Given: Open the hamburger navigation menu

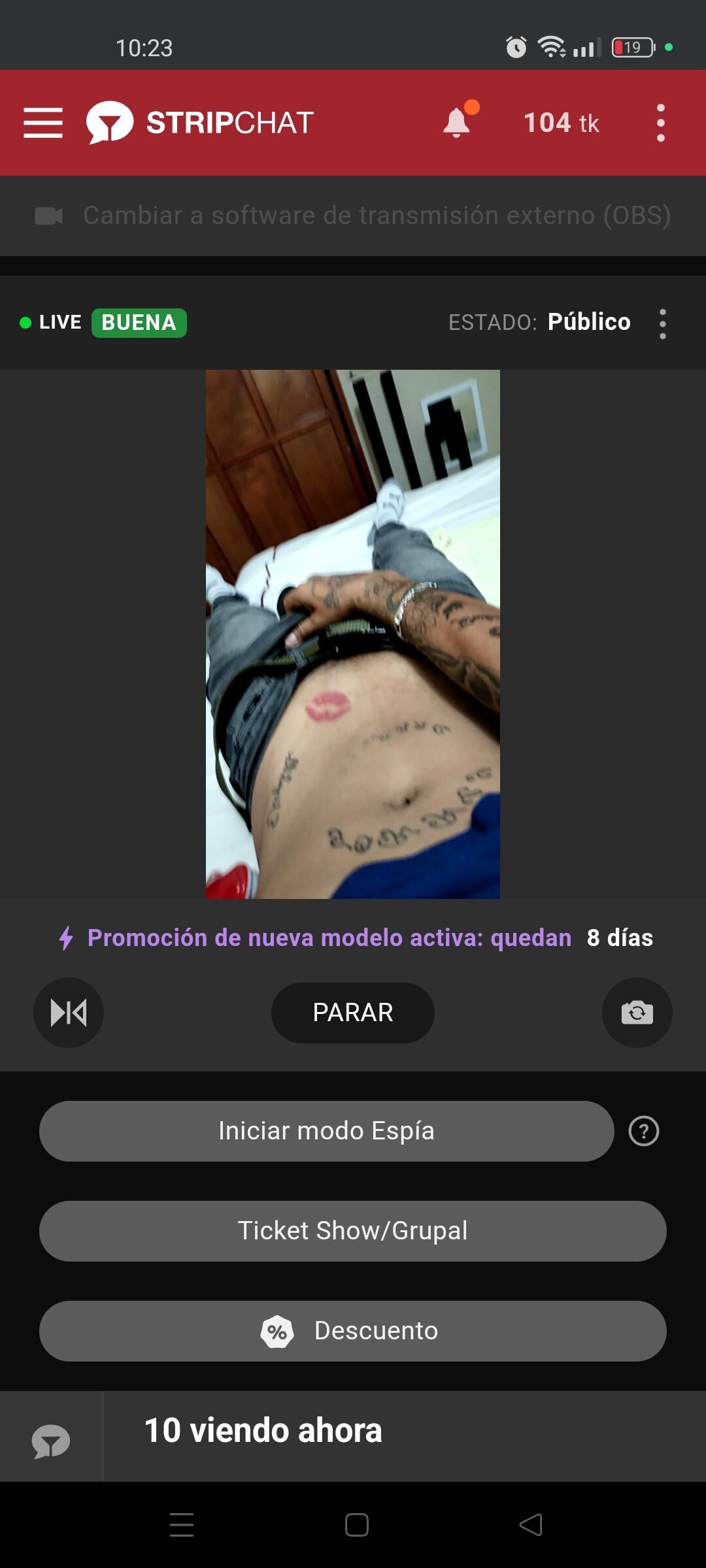Looking at the screenshot, I should (43, 123).
